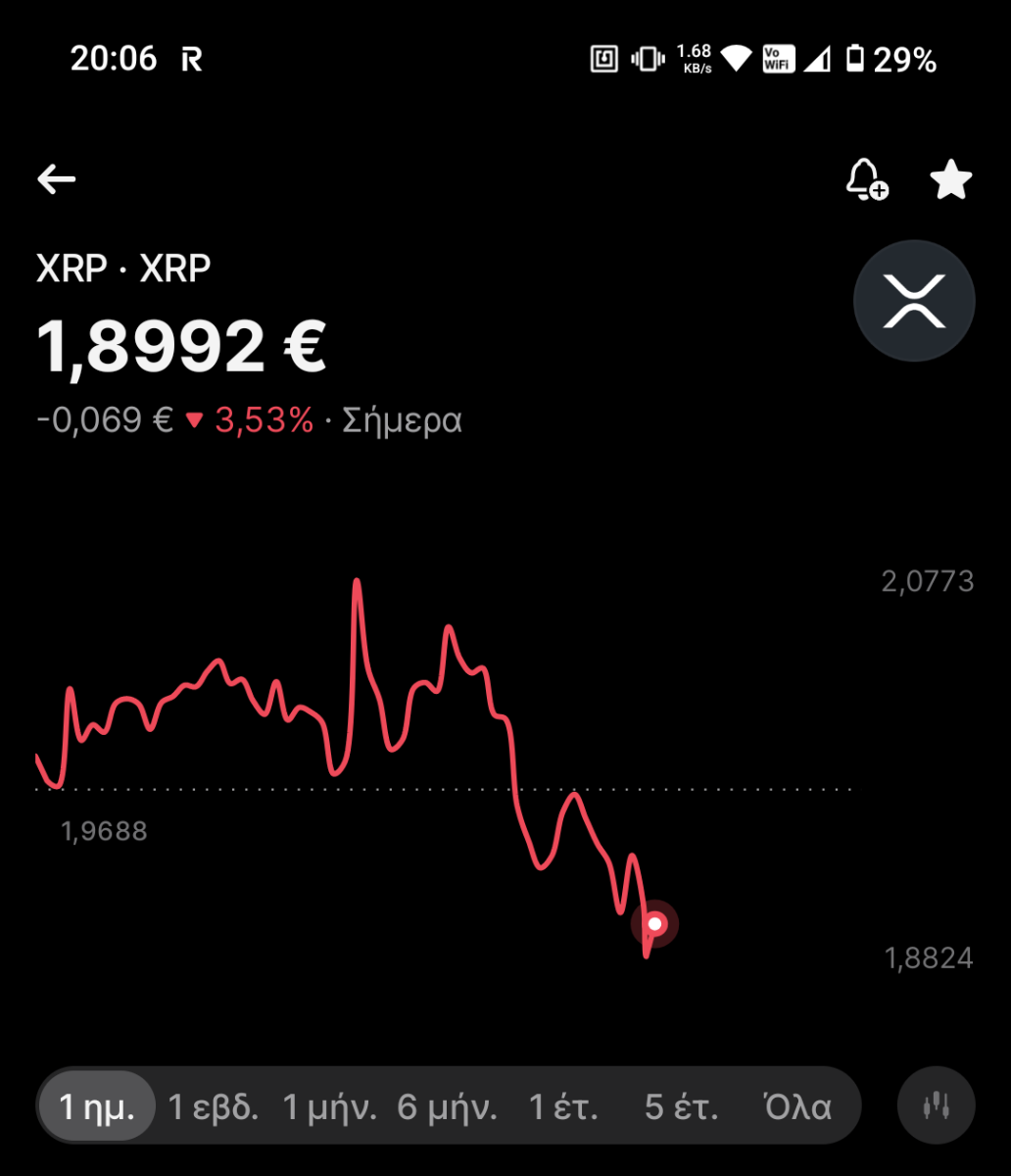Switch chart to 1 εβδ. range

click(214, 1107)
